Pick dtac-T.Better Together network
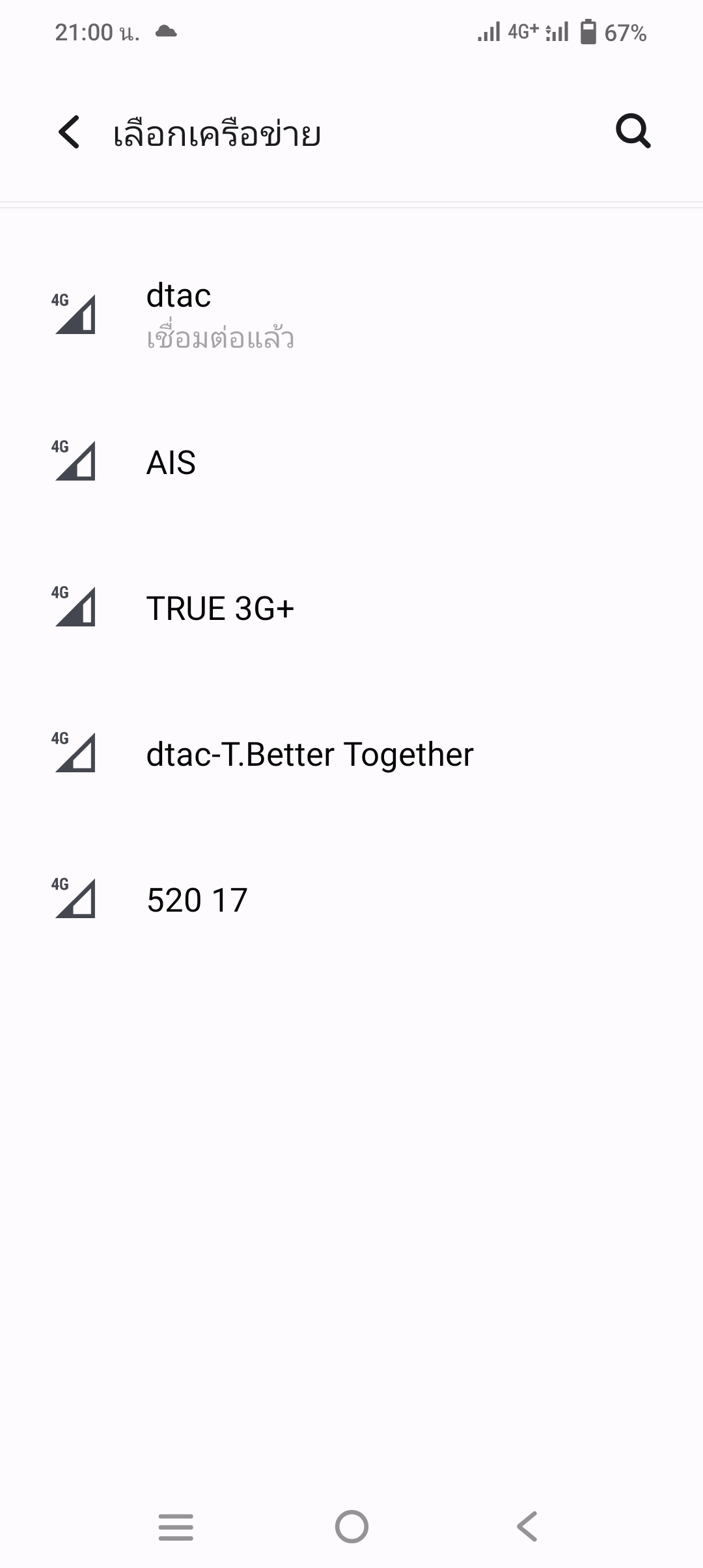Image resolution: width=703 pixels, height=1568 pixels. [351, 754]
